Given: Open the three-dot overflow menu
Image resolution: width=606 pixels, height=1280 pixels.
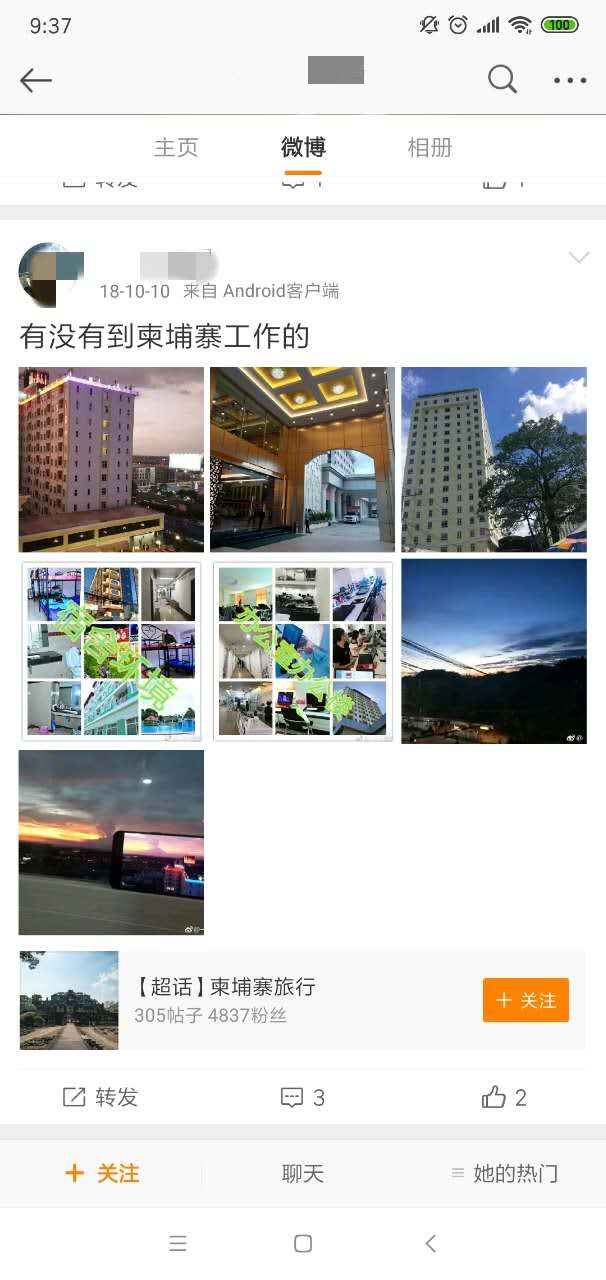Looking at the screenshot, I should pyautogui.click(x=570, y=80).
